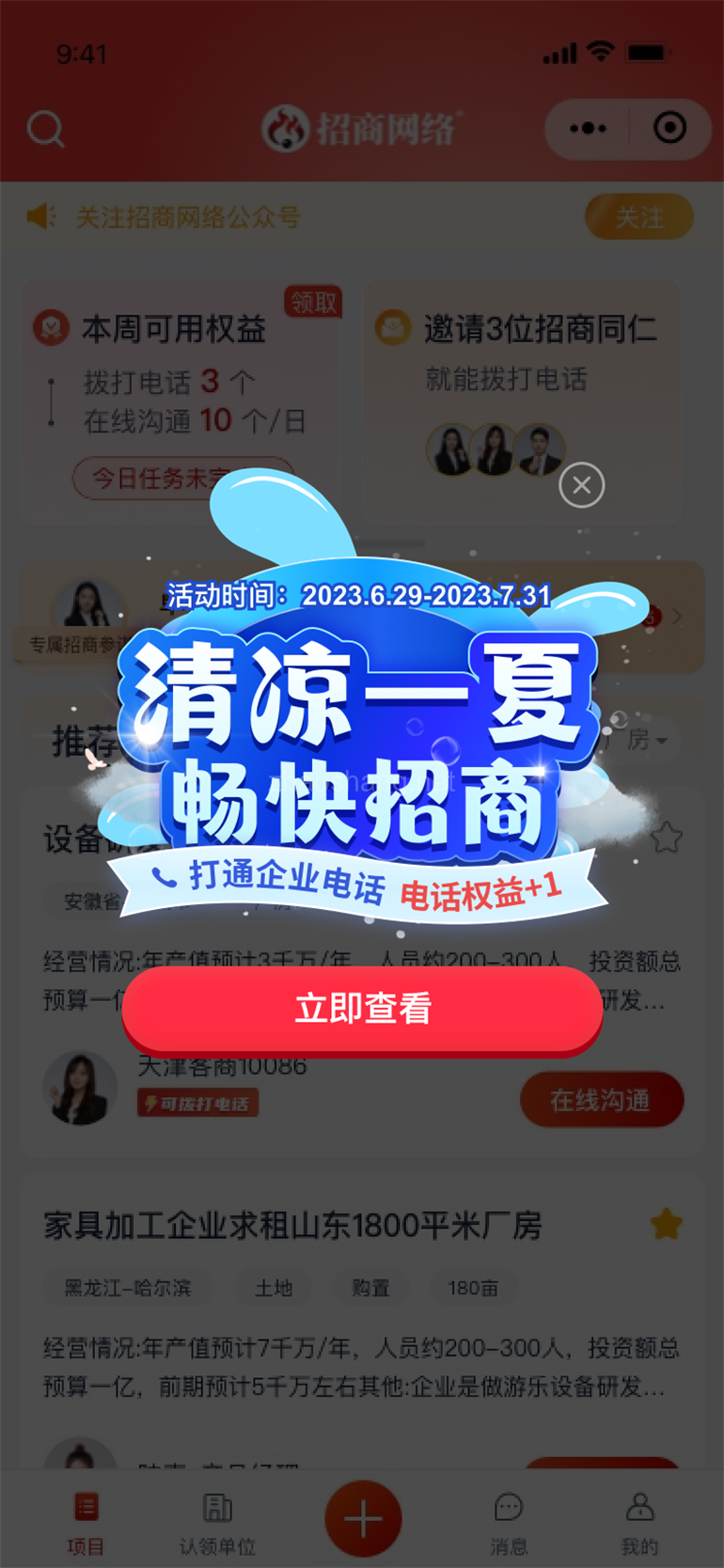Star the 家具加工企业求租山东 listing

667,1223
